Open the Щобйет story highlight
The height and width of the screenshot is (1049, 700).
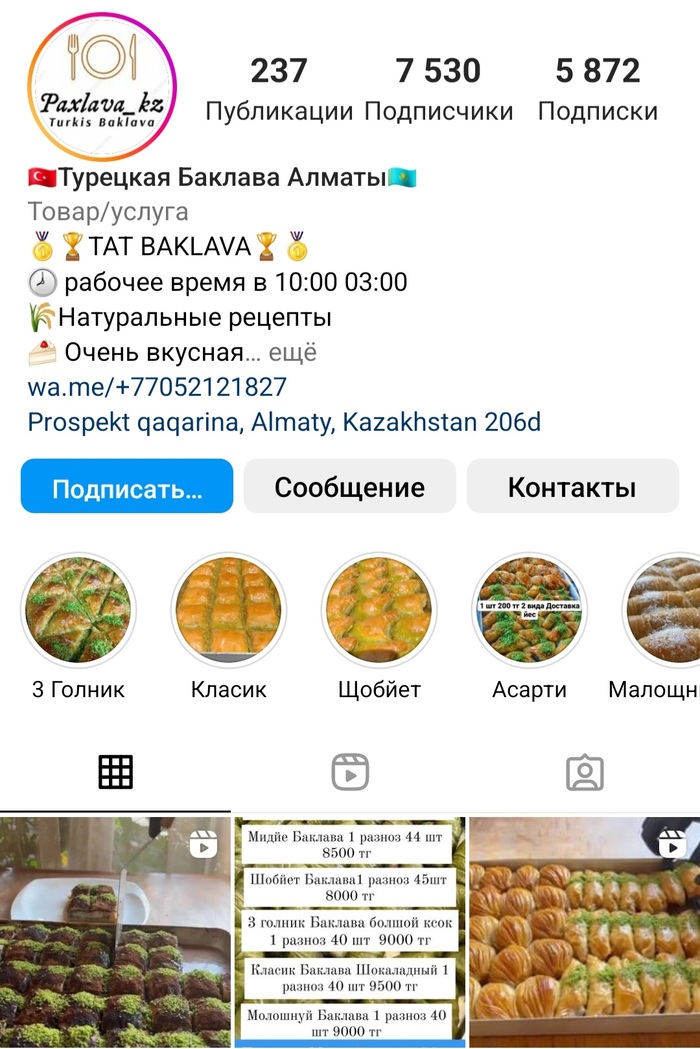point(378,609)
